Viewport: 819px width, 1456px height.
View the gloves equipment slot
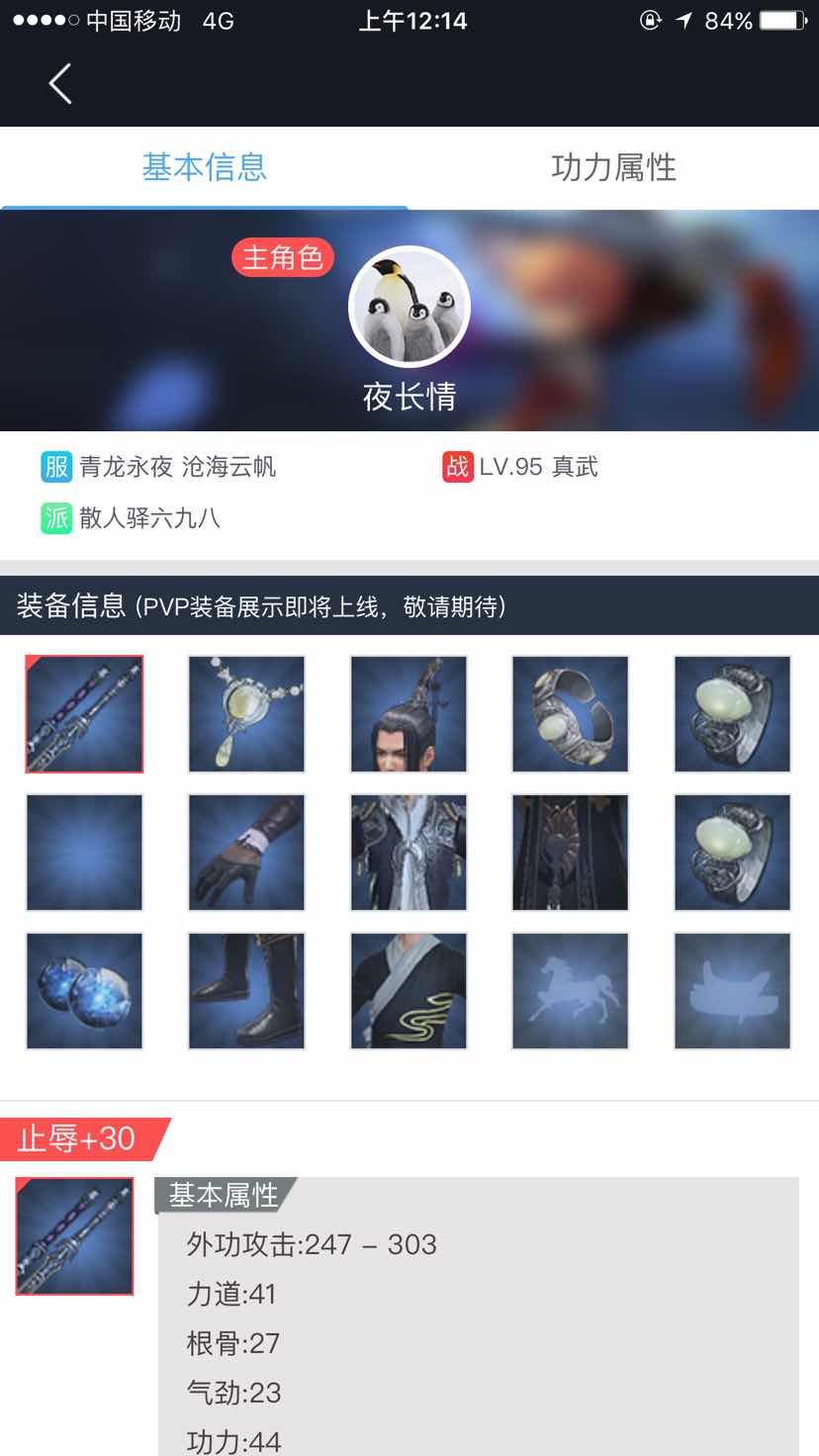pos(246,852)
